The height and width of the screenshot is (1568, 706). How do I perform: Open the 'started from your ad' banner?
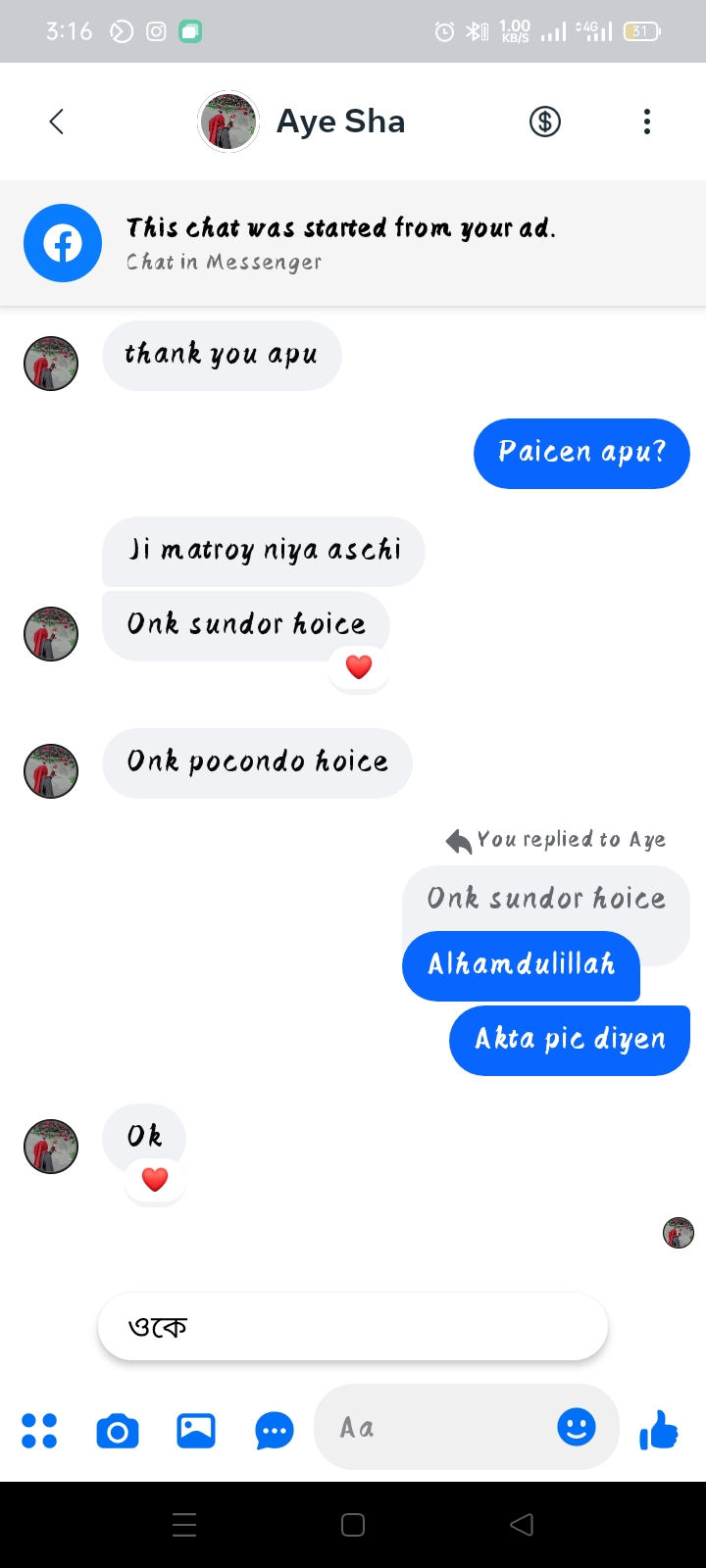click(353, 243)
